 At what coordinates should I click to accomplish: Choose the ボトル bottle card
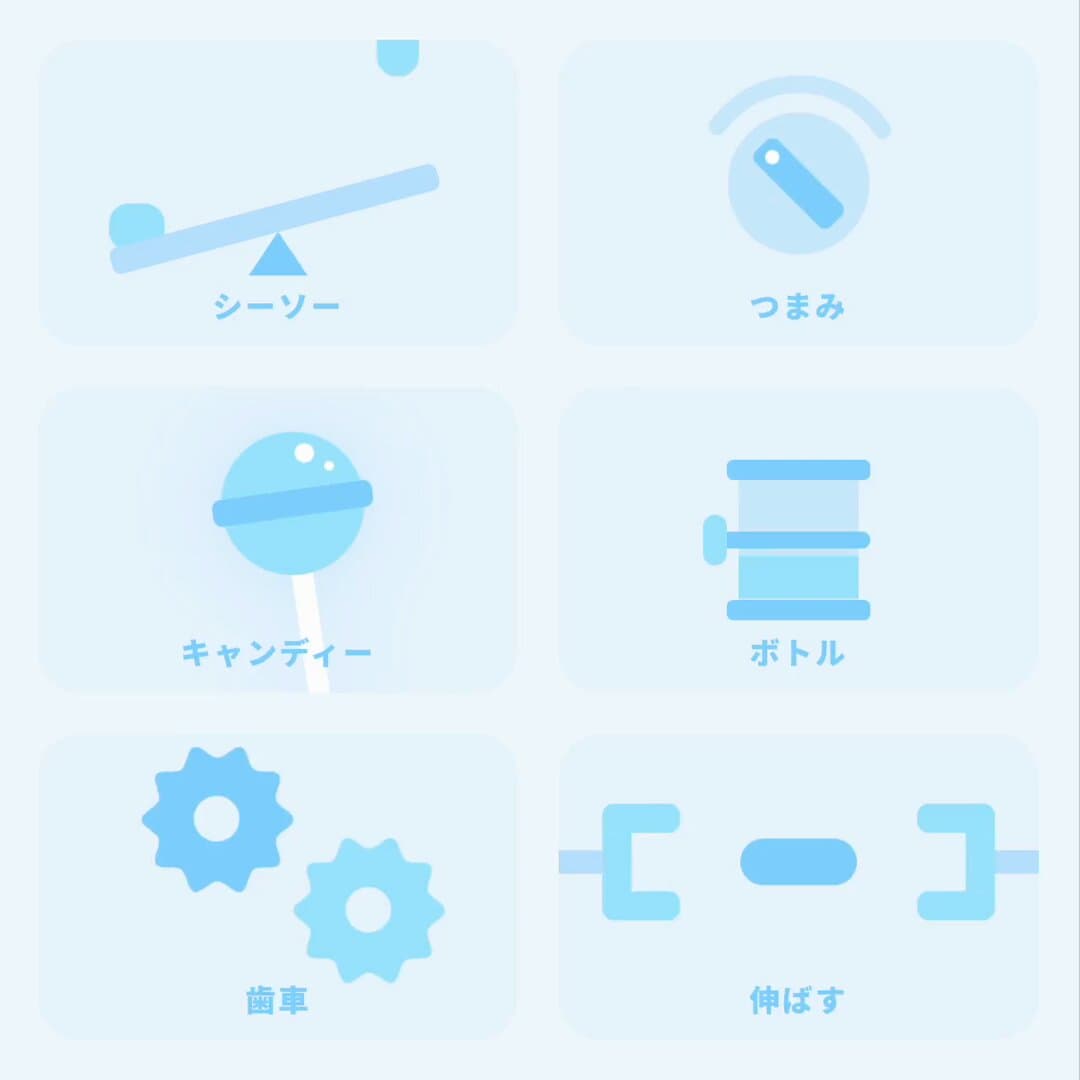click(x=797, y=540)
